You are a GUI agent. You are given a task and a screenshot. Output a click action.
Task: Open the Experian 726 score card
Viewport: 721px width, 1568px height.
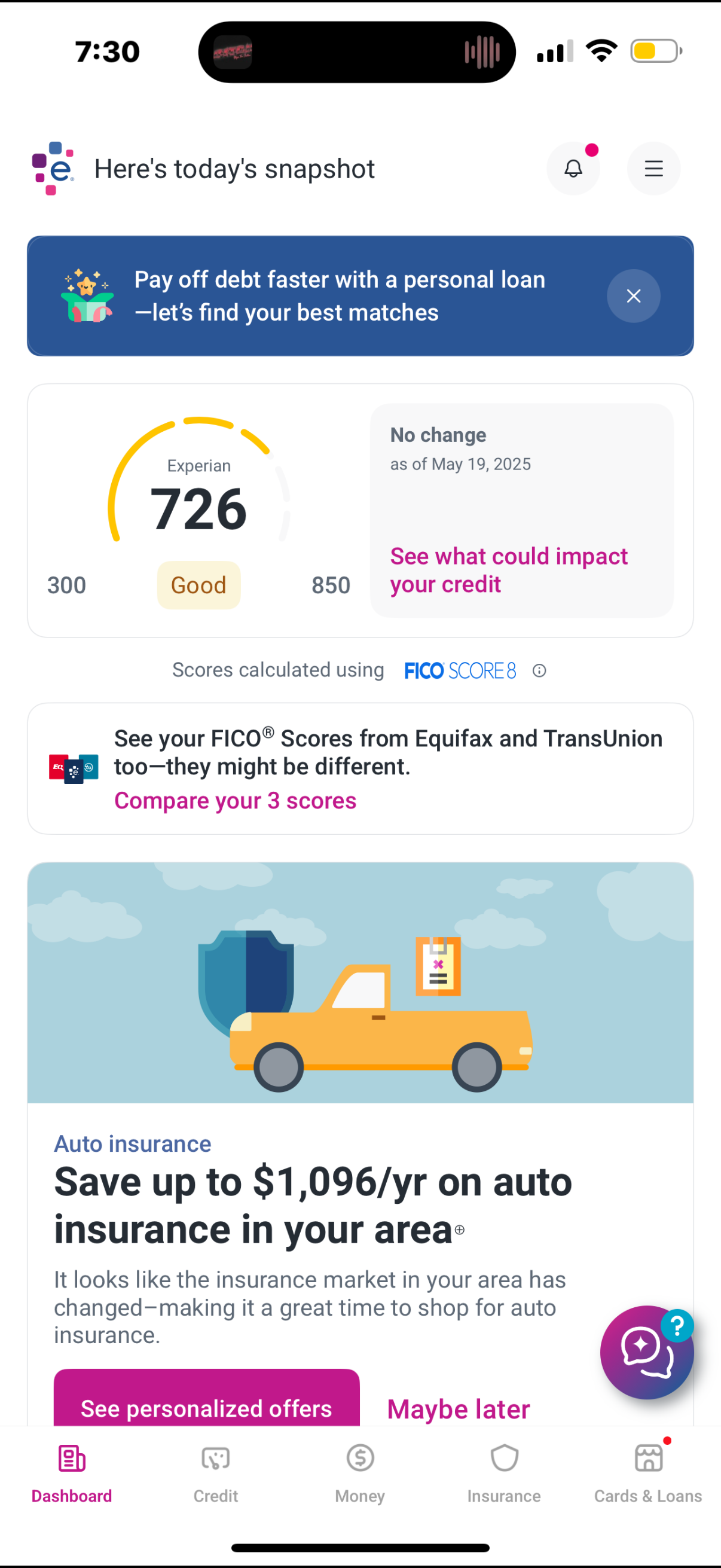tap(198, 510)
